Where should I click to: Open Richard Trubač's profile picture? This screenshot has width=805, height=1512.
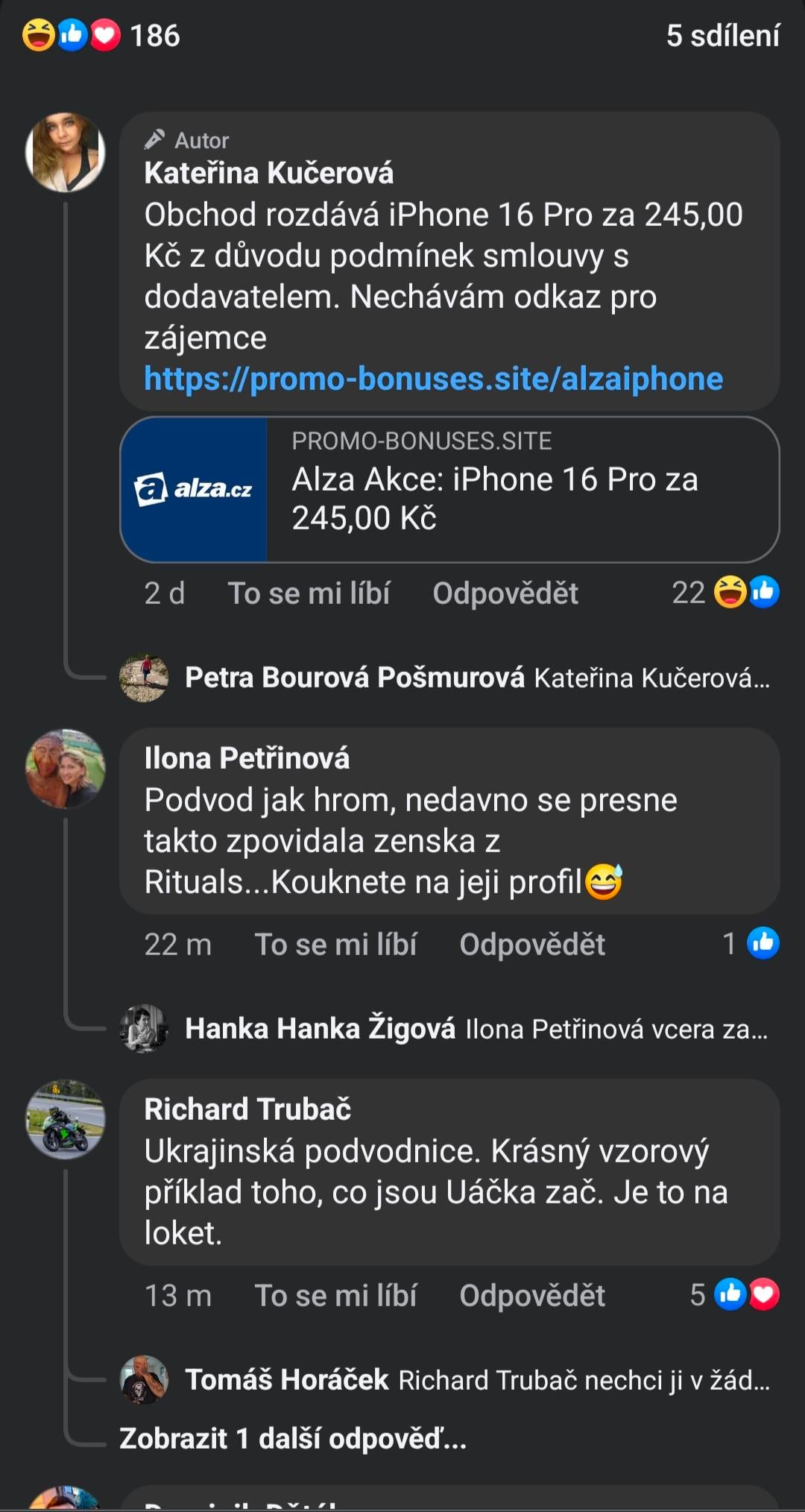pyautogui.click(x=66, y=1120)
